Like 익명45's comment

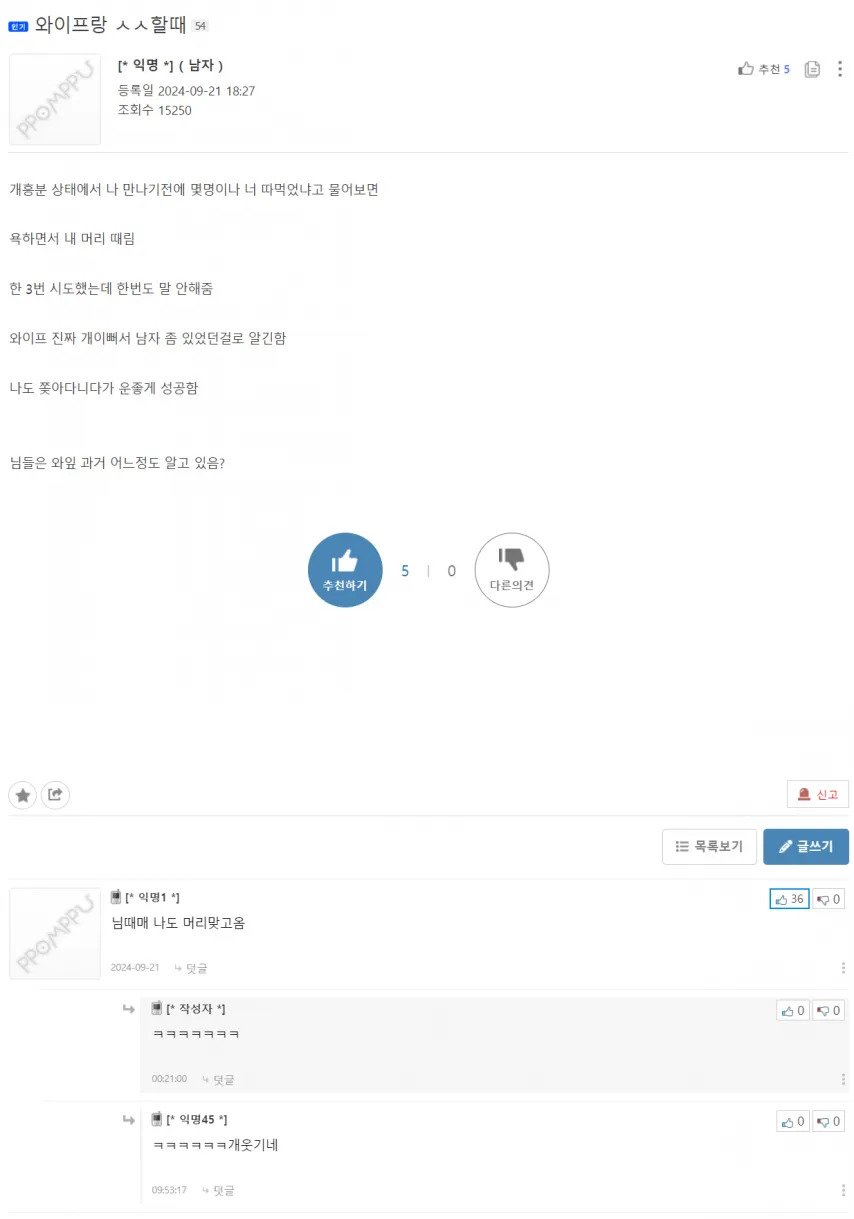(x=792, y=1121)
